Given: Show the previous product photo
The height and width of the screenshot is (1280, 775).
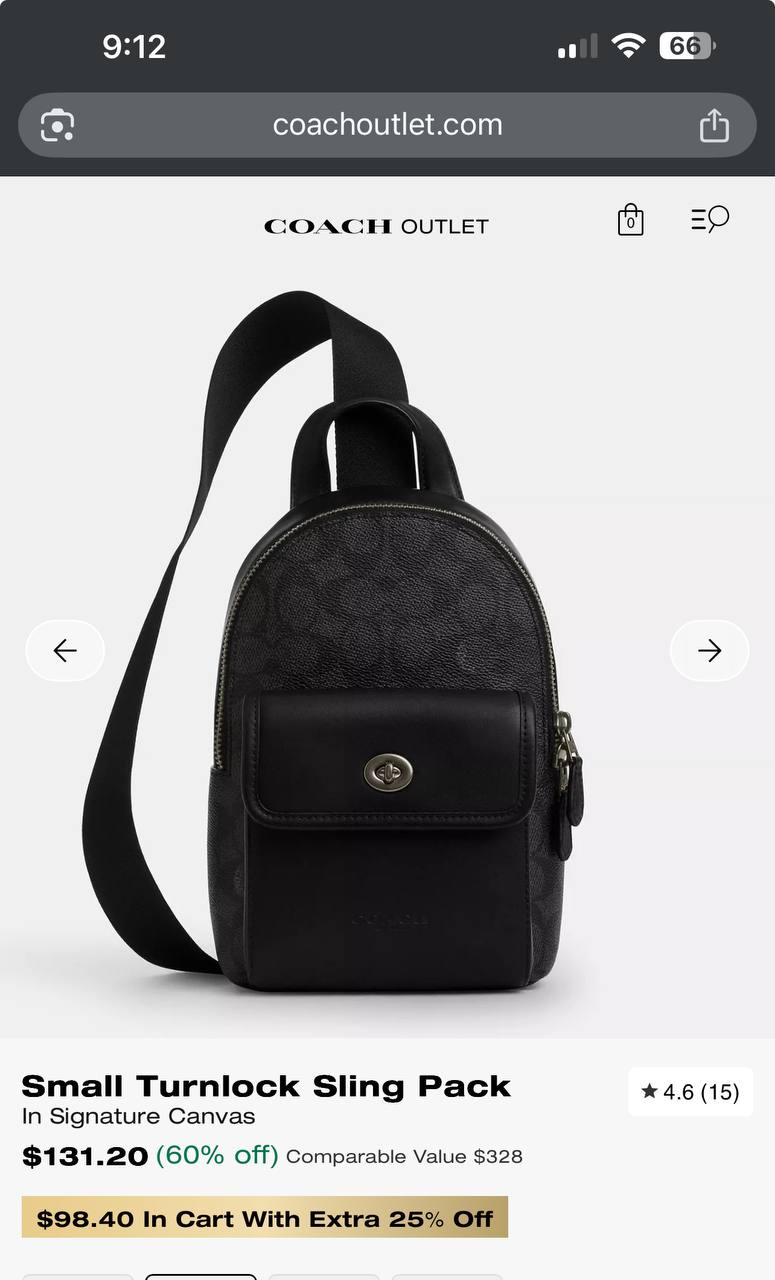Looking at the screenshot, I should [65, 651].
